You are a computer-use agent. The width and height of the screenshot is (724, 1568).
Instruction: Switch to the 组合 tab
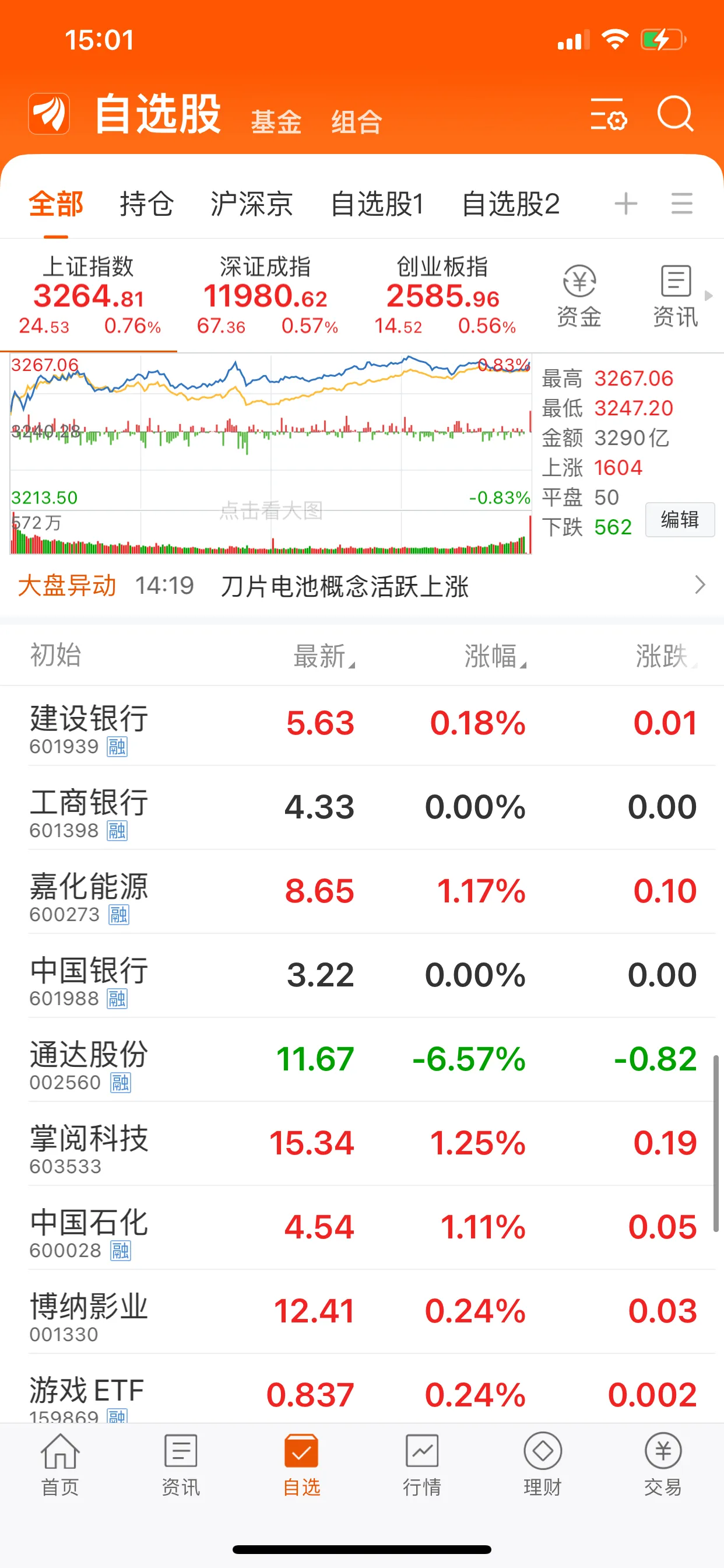357,121
